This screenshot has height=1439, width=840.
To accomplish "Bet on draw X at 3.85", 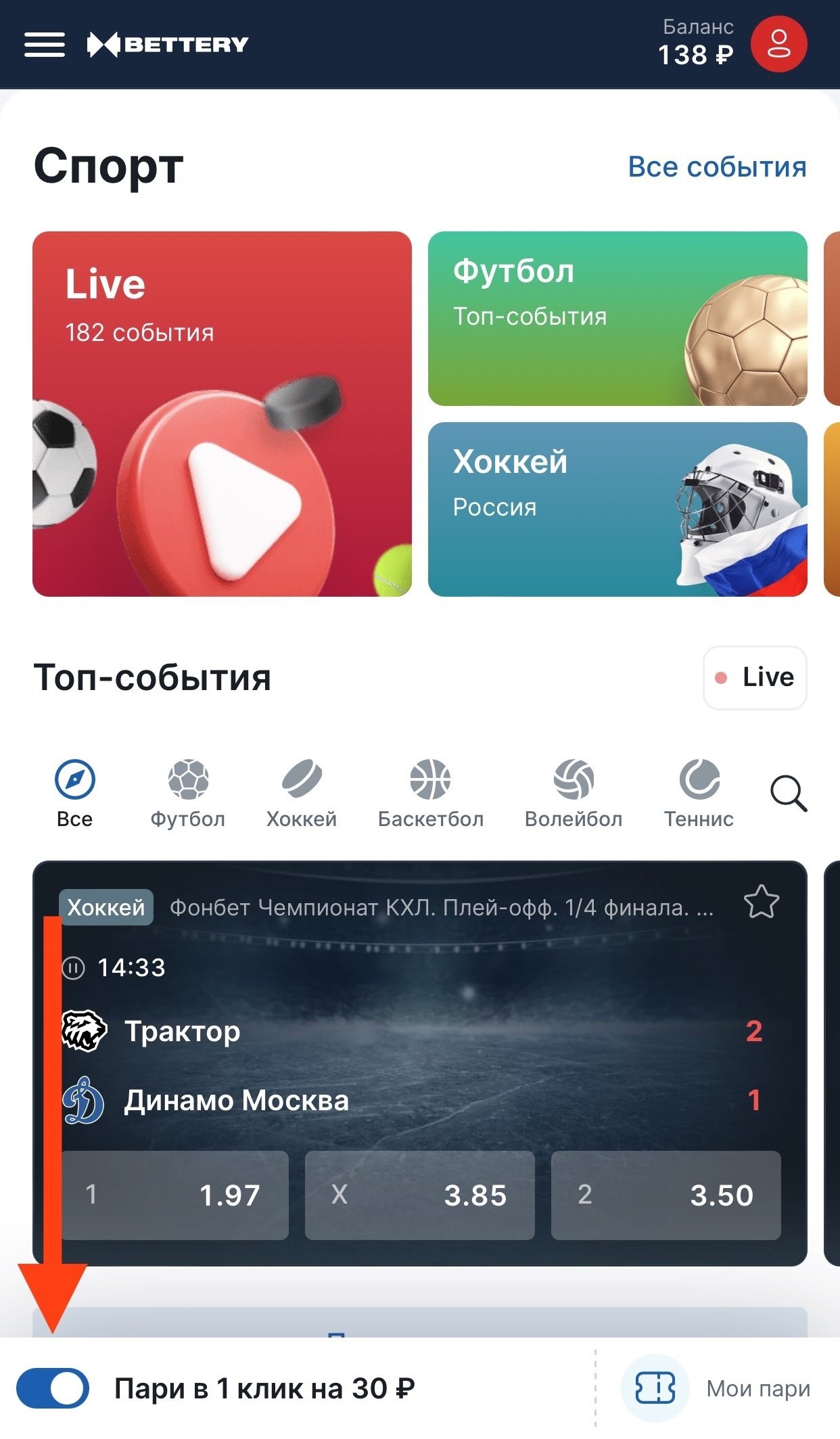I will point(419,1195).
